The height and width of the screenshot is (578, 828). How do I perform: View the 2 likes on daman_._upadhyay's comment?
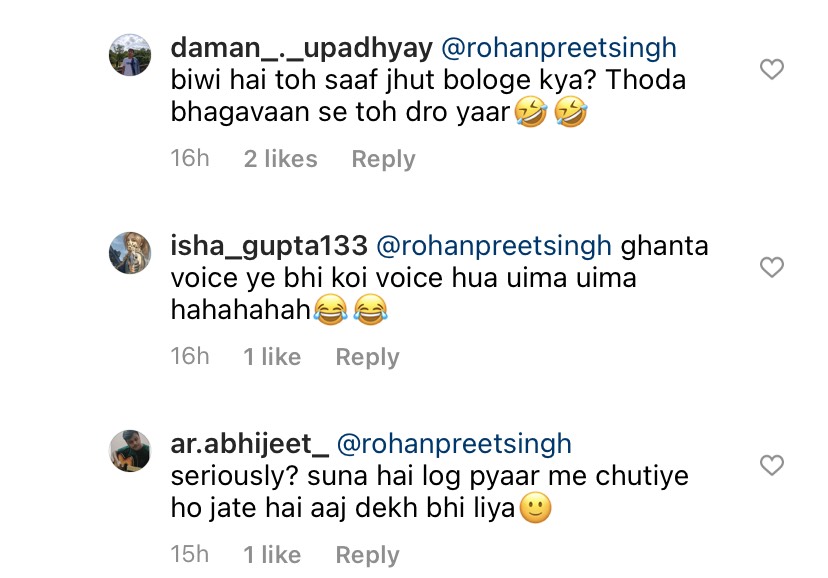pos(280,159)
